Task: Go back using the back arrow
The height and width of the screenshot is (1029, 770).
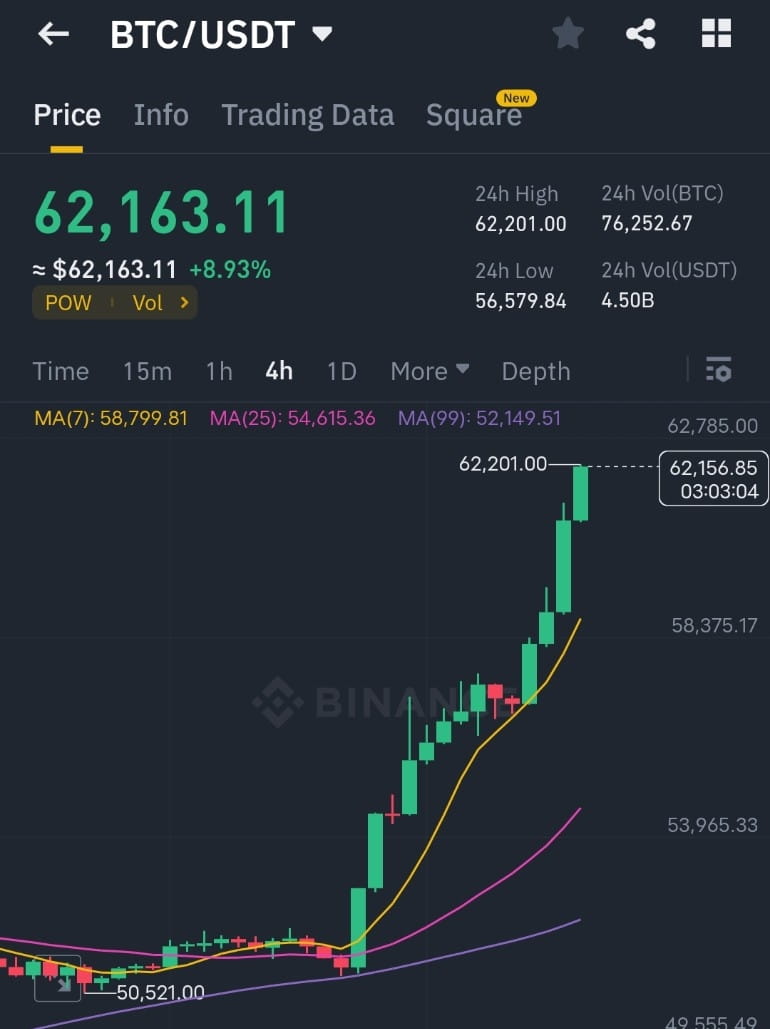Action: (52, 33)
